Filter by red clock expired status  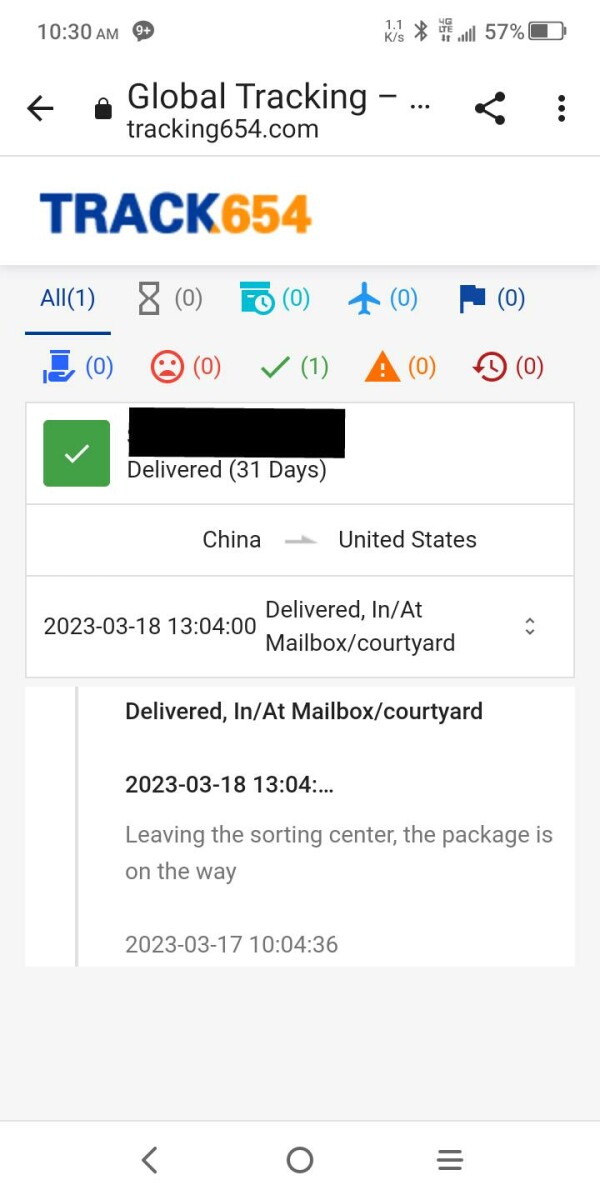tap(507, 367)
